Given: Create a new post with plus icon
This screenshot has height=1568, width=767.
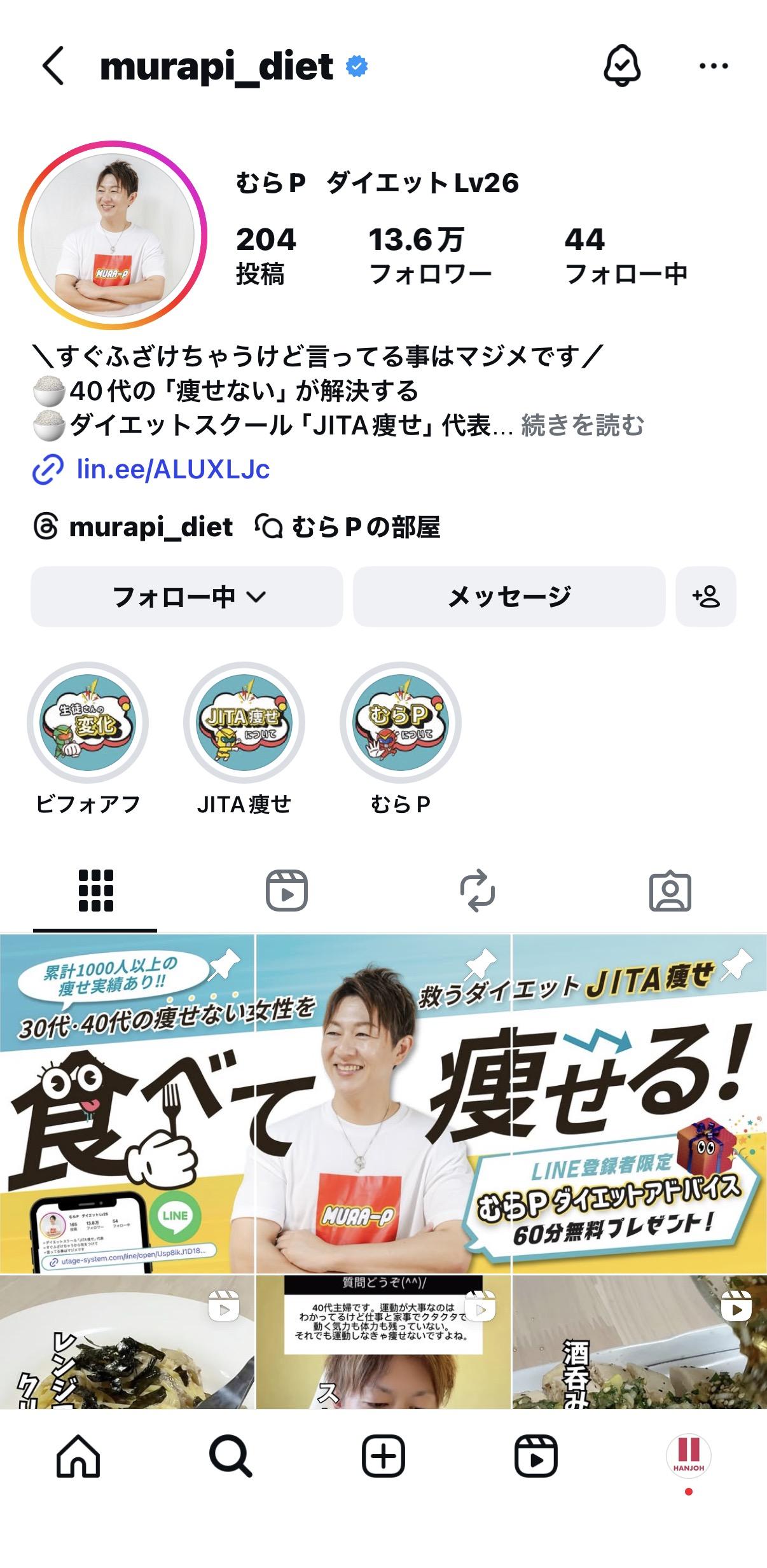Looking at the screenshot, I should click(383, 1455).
